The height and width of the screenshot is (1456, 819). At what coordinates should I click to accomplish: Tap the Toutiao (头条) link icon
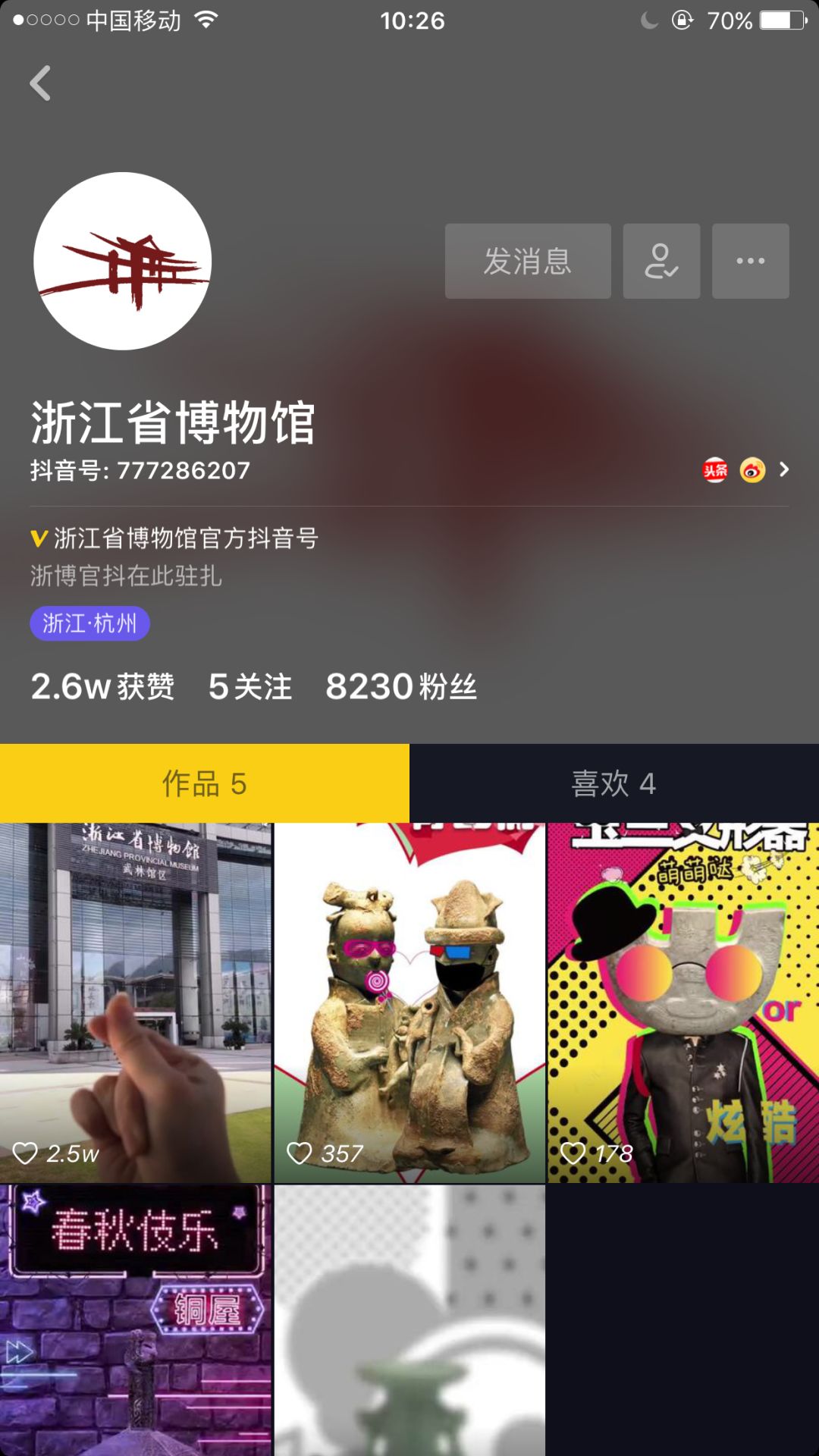click(714, 470)
